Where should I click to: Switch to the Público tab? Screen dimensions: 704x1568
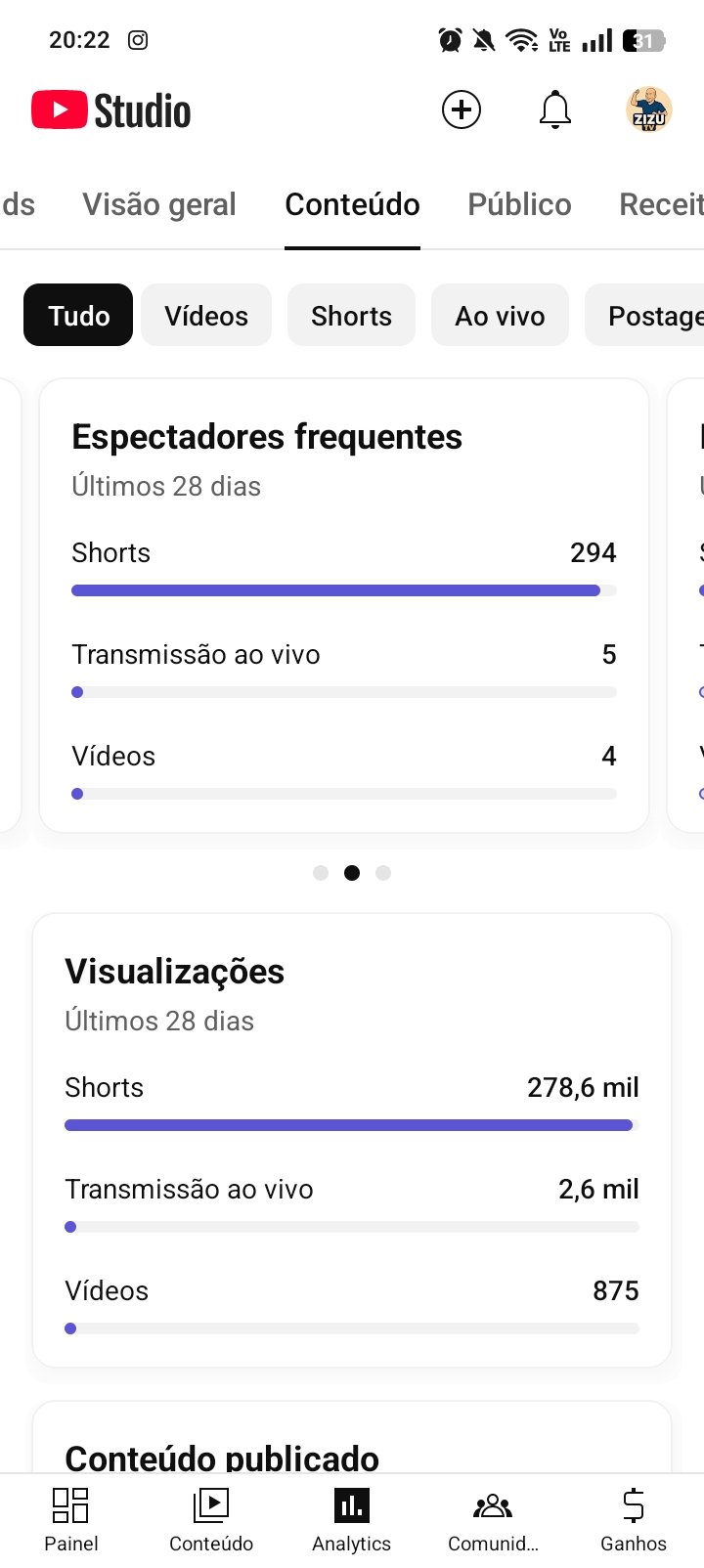519,204
